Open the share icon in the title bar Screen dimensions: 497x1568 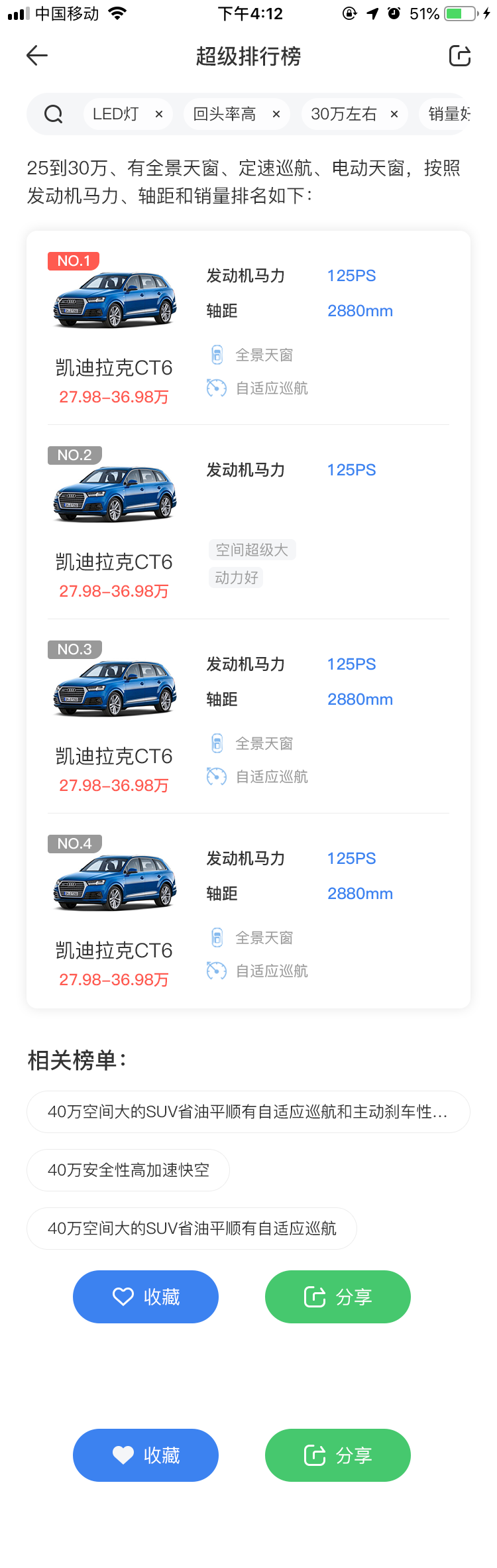pyautogui.click(x=459, y=56)
